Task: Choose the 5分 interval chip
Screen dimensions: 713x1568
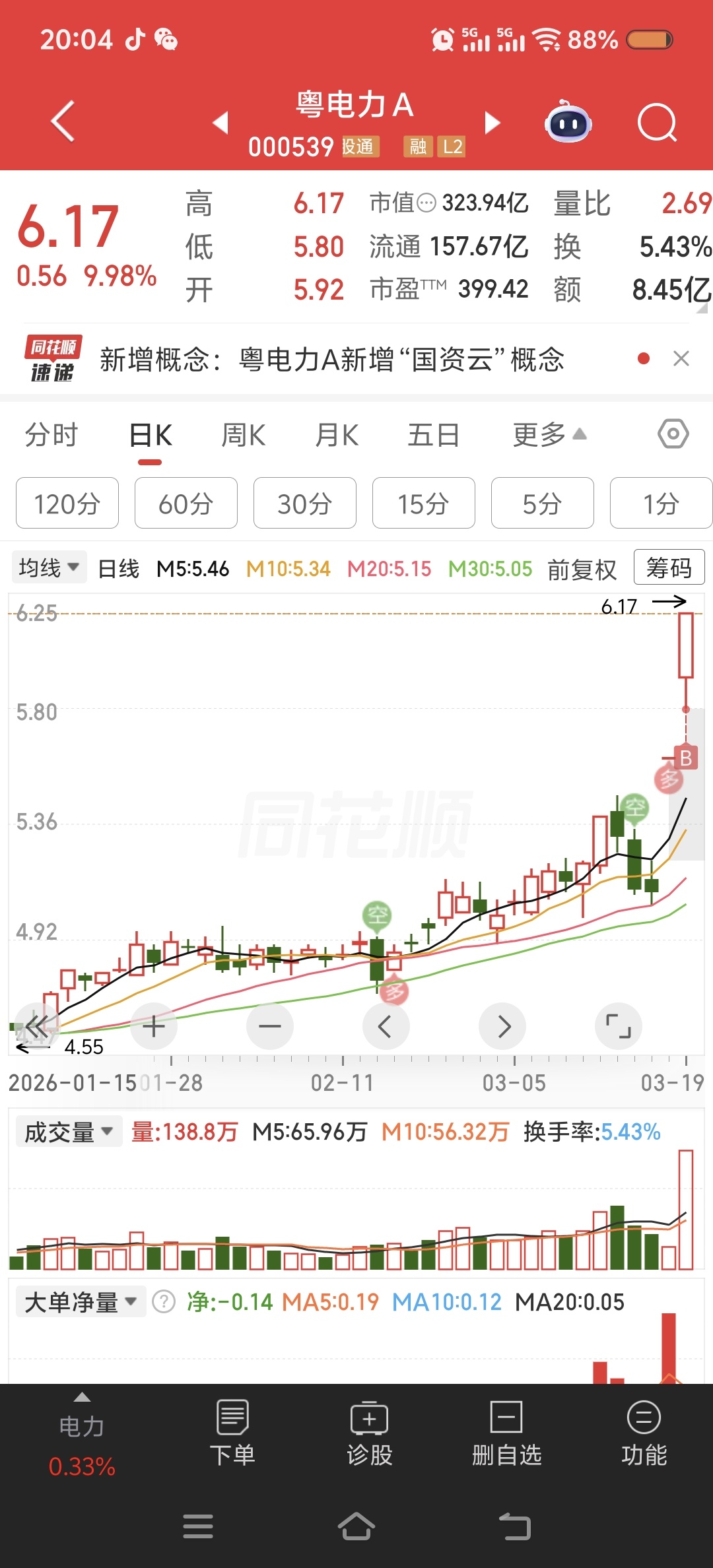Action: tap(542, 504)
